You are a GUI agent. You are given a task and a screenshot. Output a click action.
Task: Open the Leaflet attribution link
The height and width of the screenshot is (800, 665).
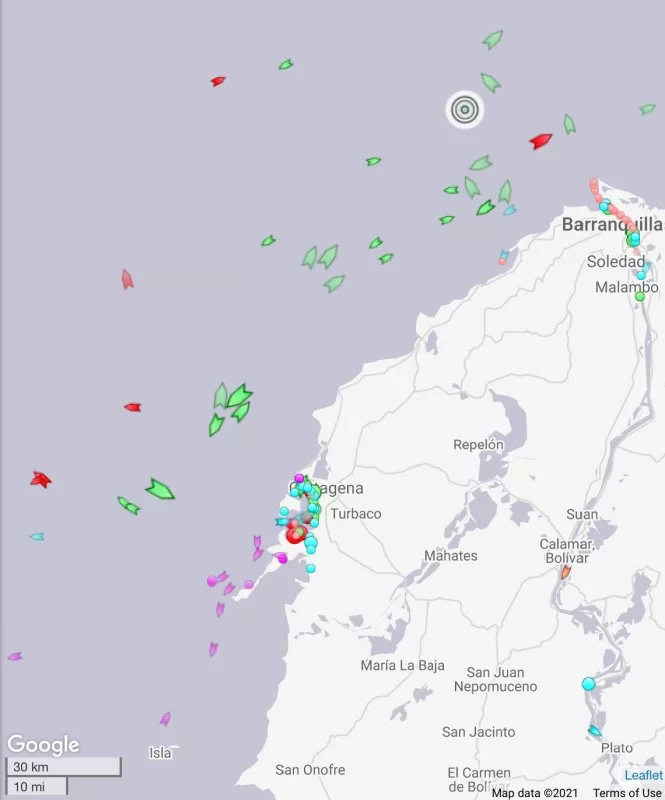(643, 775)
